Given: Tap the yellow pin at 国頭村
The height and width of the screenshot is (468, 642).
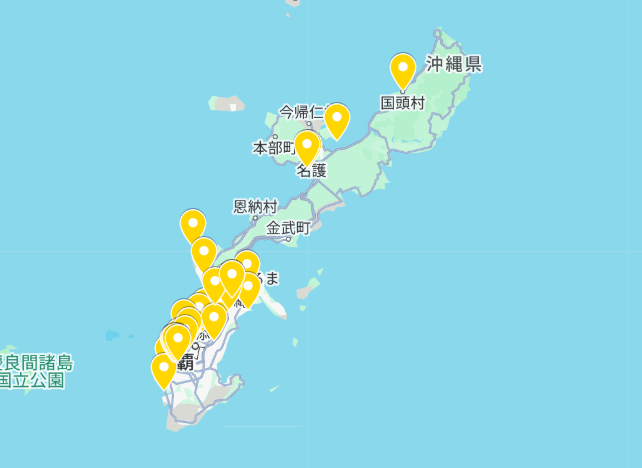Looking at the screenshot, I should click(402, 70).
